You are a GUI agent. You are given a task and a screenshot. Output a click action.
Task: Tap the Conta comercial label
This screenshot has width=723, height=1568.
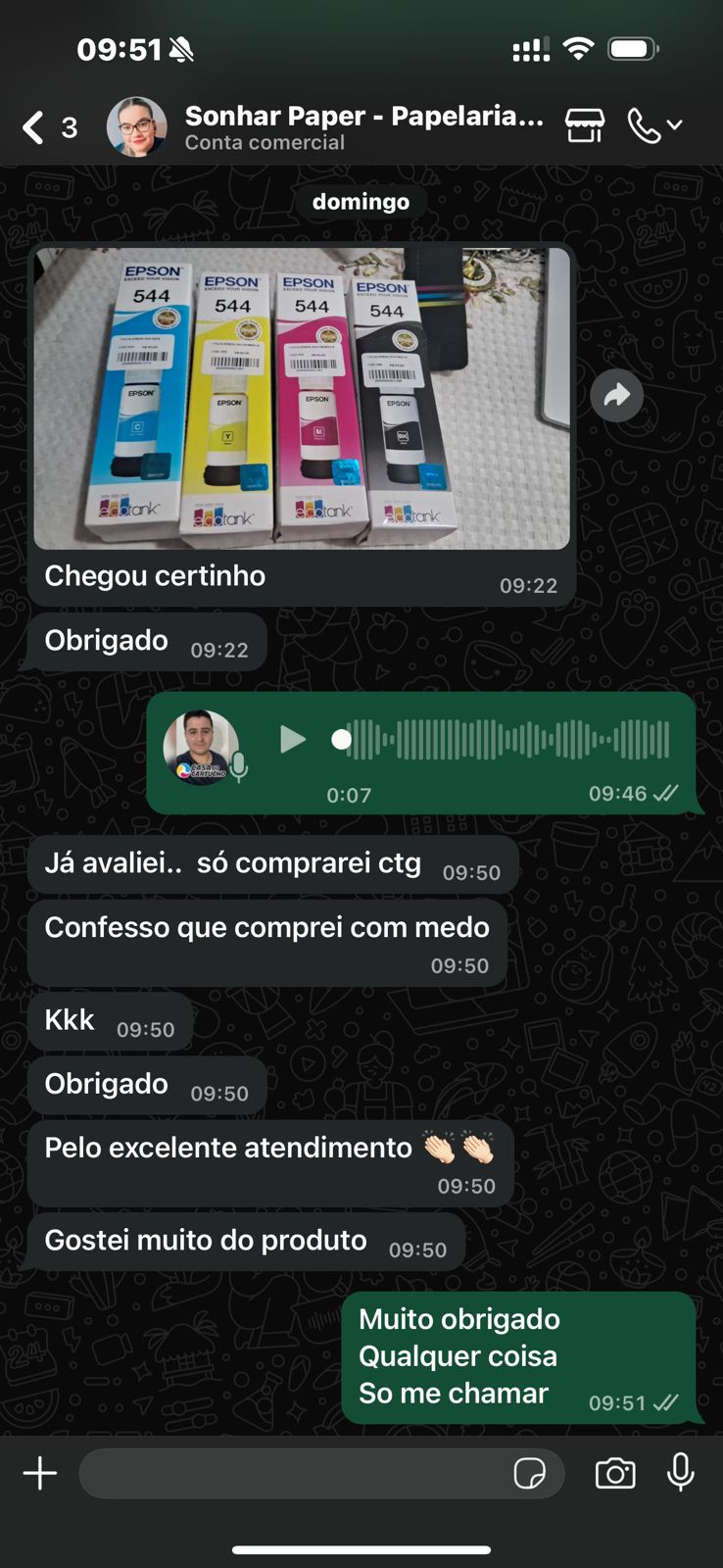point(265,142)
